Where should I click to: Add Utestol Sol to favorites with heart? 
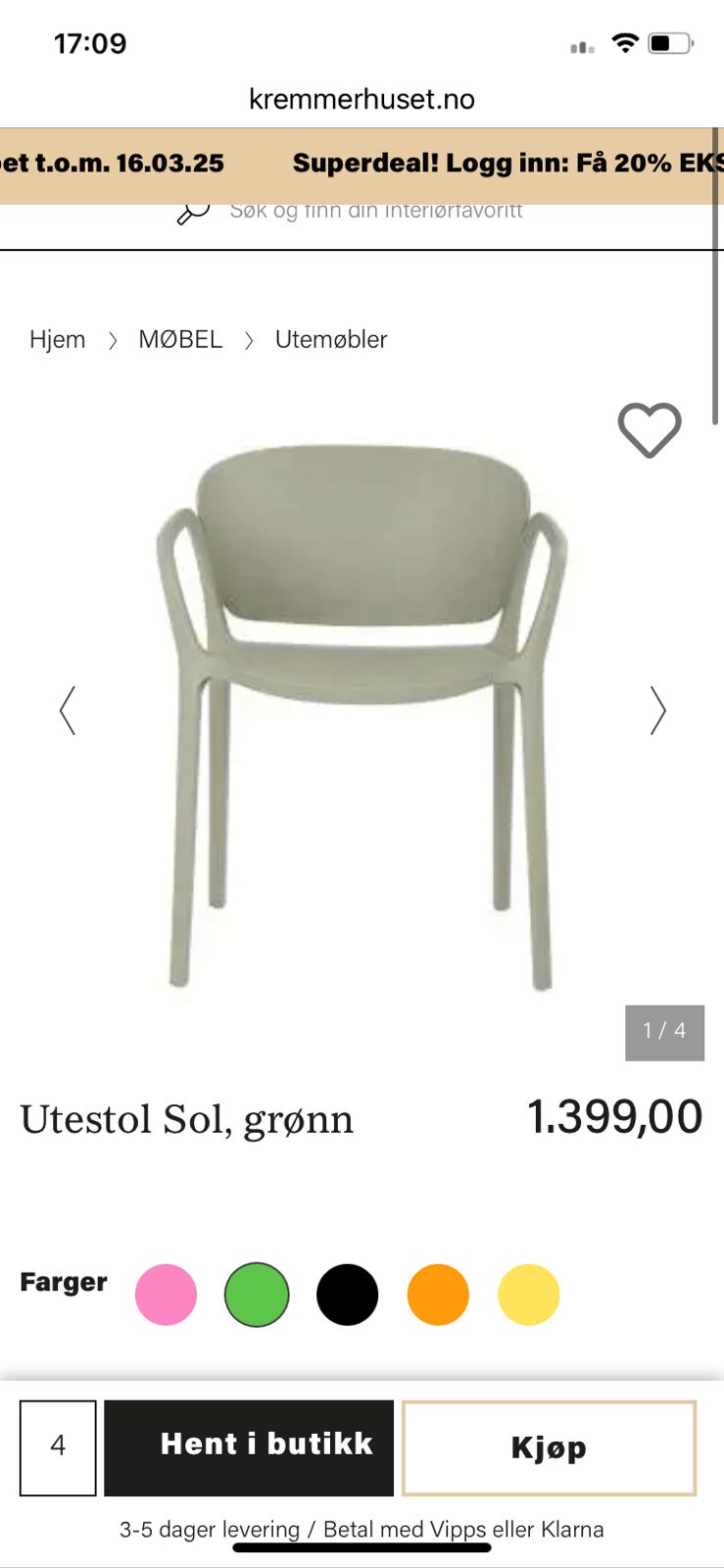coord(649,429)
